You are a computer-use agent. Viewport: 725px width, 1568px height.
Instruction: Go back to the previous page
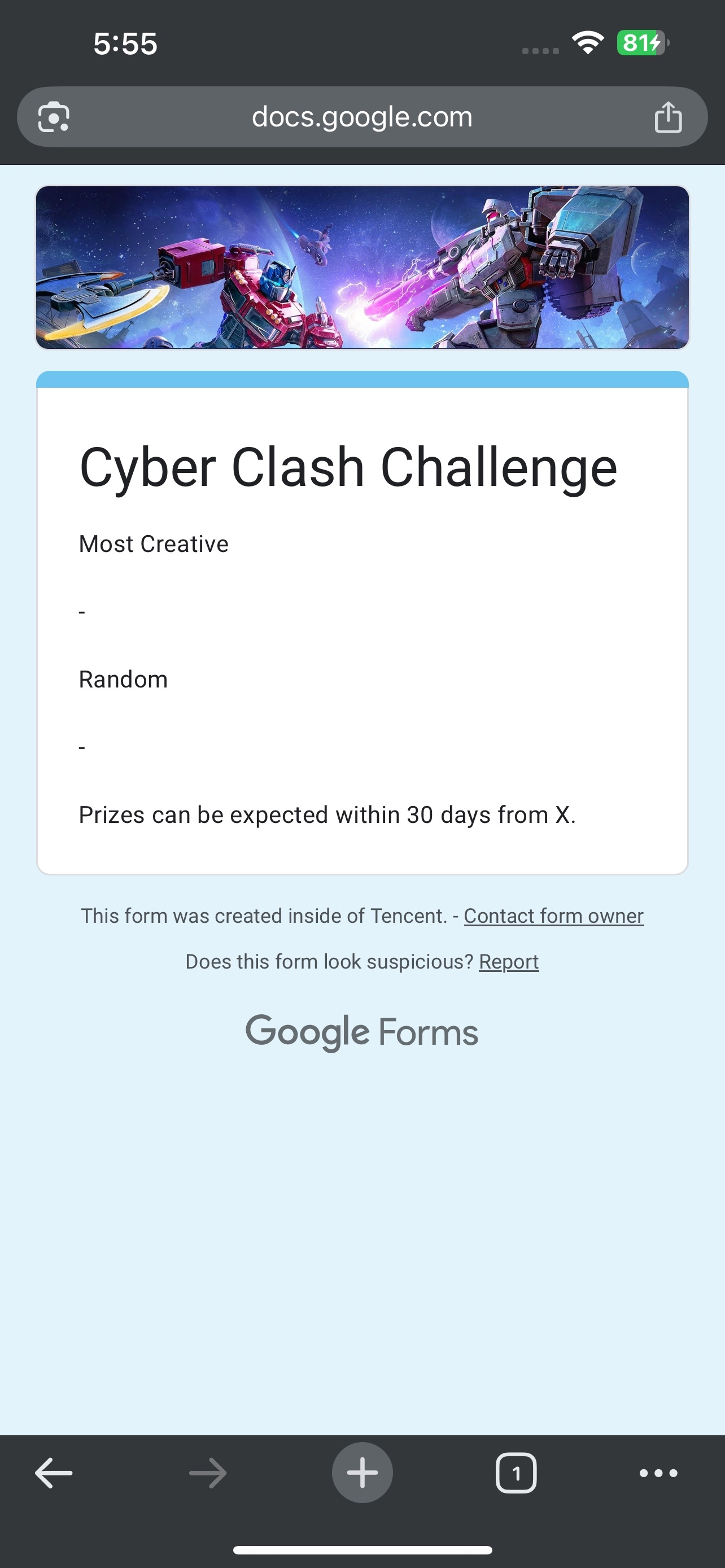tap(54, 1473)
